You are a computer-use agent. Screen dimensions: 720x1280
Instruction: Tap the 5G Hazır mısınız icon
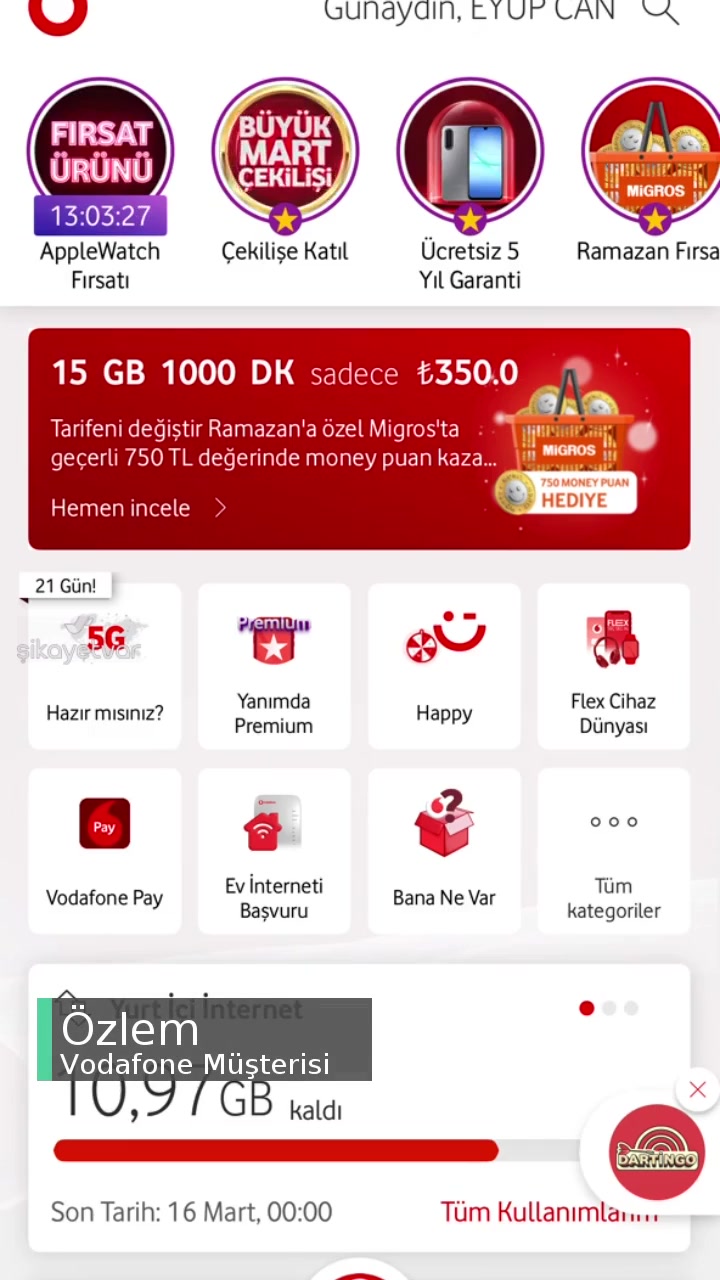tap(104, 638)
